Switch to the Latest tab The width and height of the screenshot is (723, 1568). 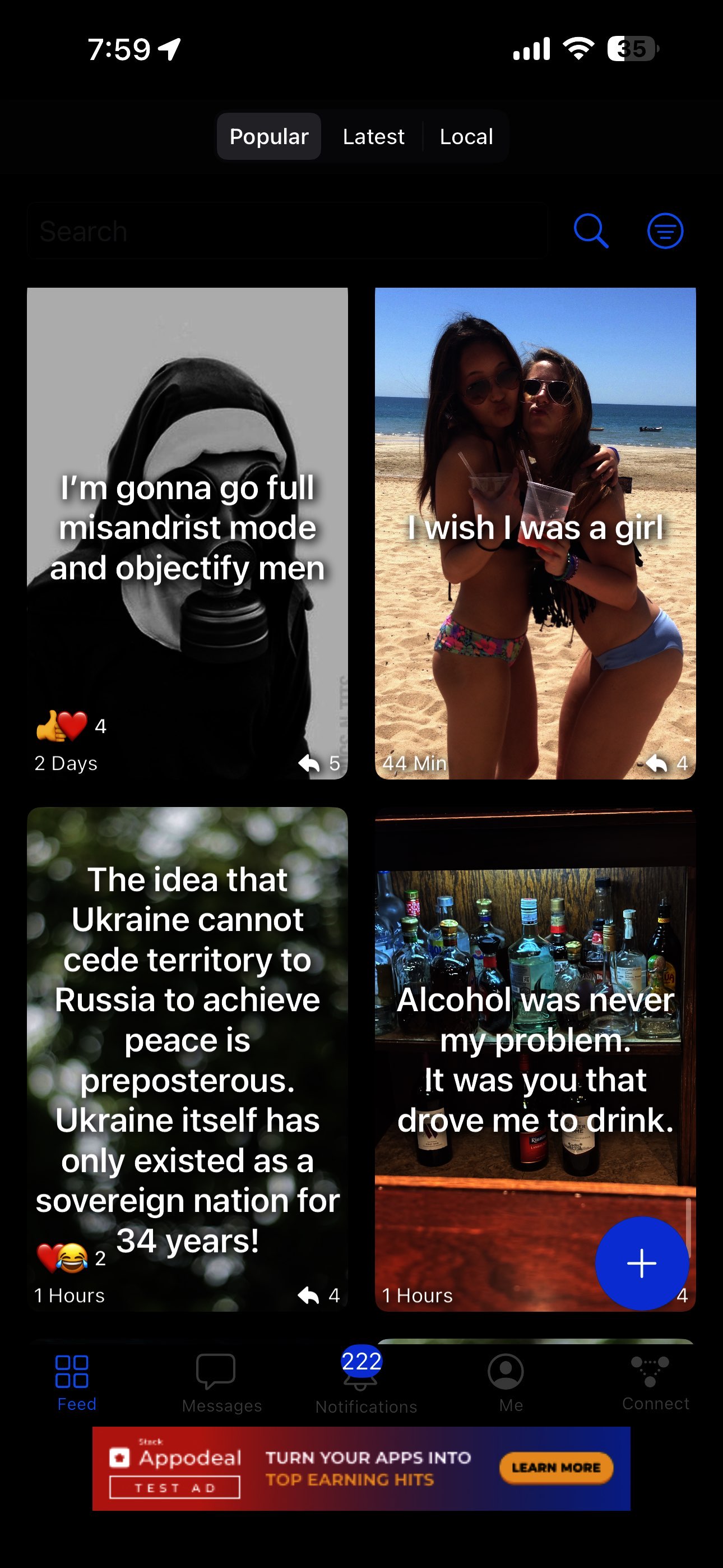point(373,136)
